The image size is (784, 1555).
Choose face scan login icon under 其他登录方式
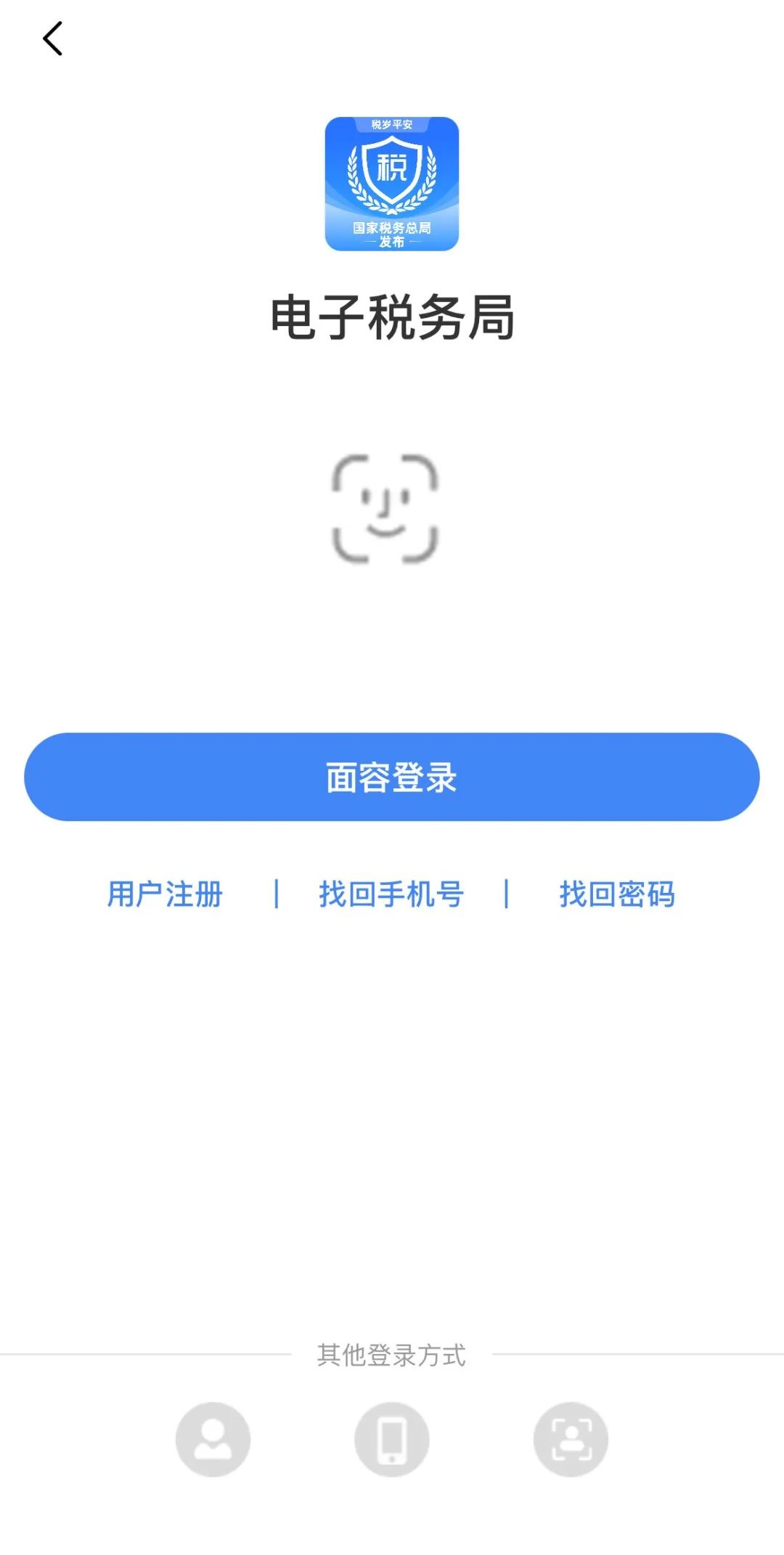click(571, 1439)
